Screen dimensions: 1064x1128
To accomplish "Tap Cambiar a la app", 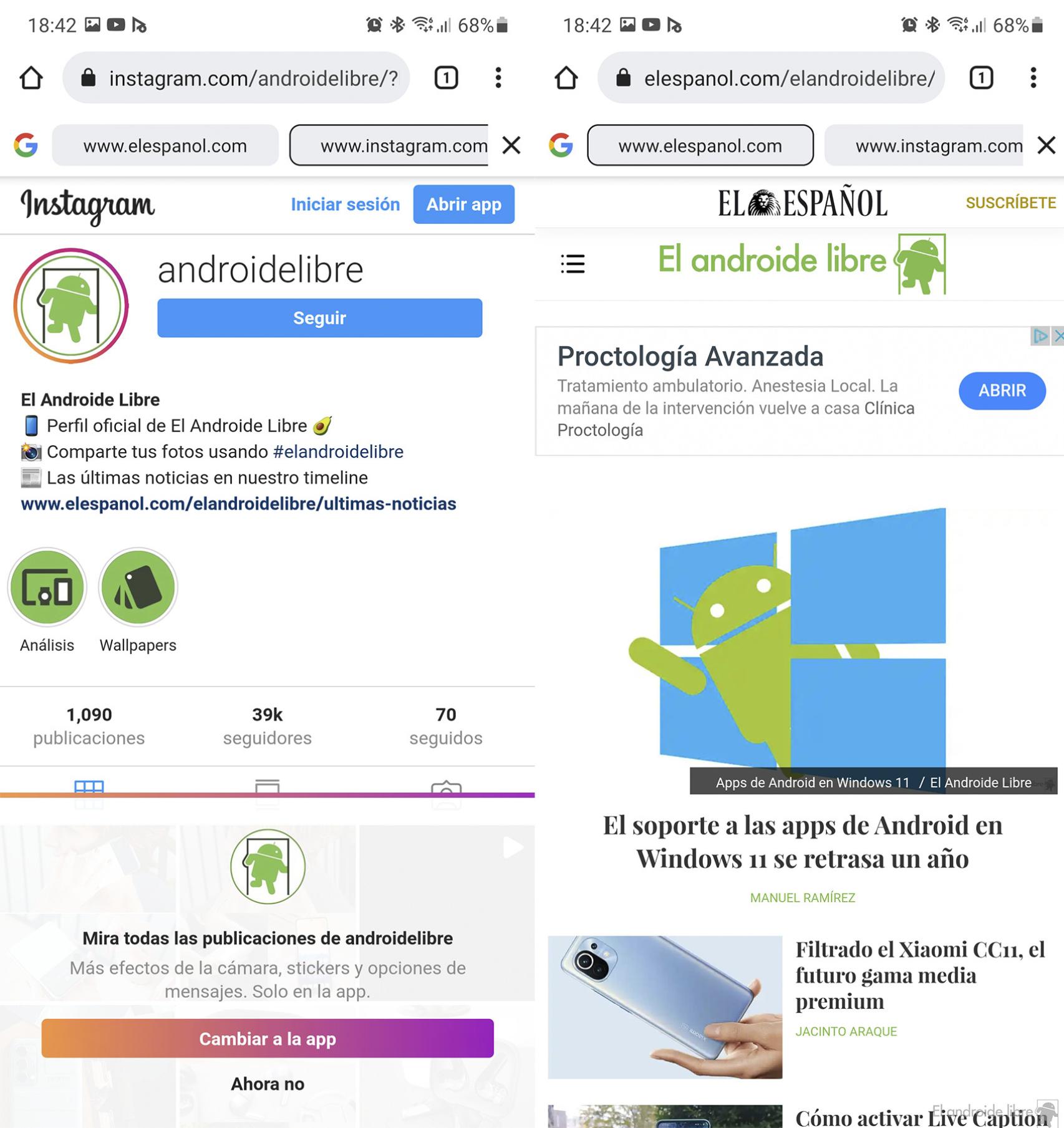I will click(267, 1038).
